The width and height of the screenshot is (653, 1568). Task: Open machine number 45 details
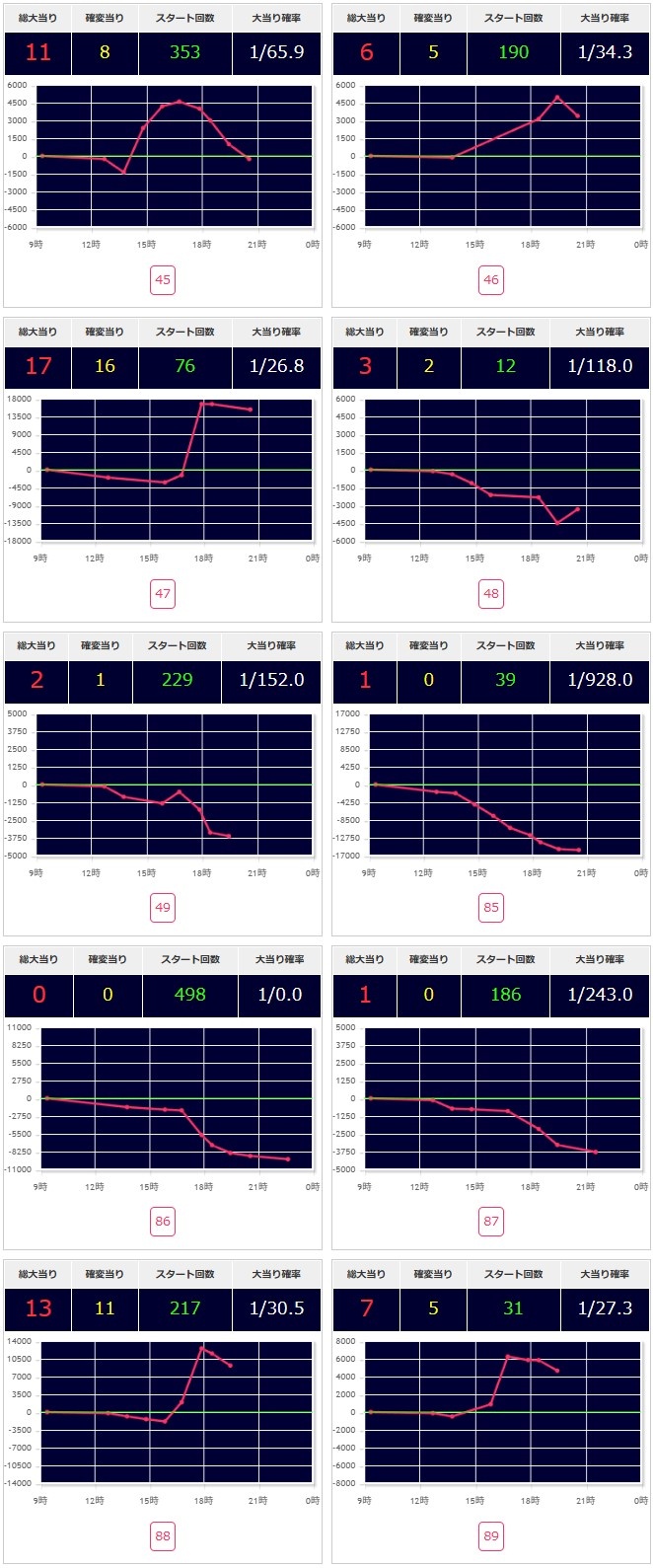(163, 279)
